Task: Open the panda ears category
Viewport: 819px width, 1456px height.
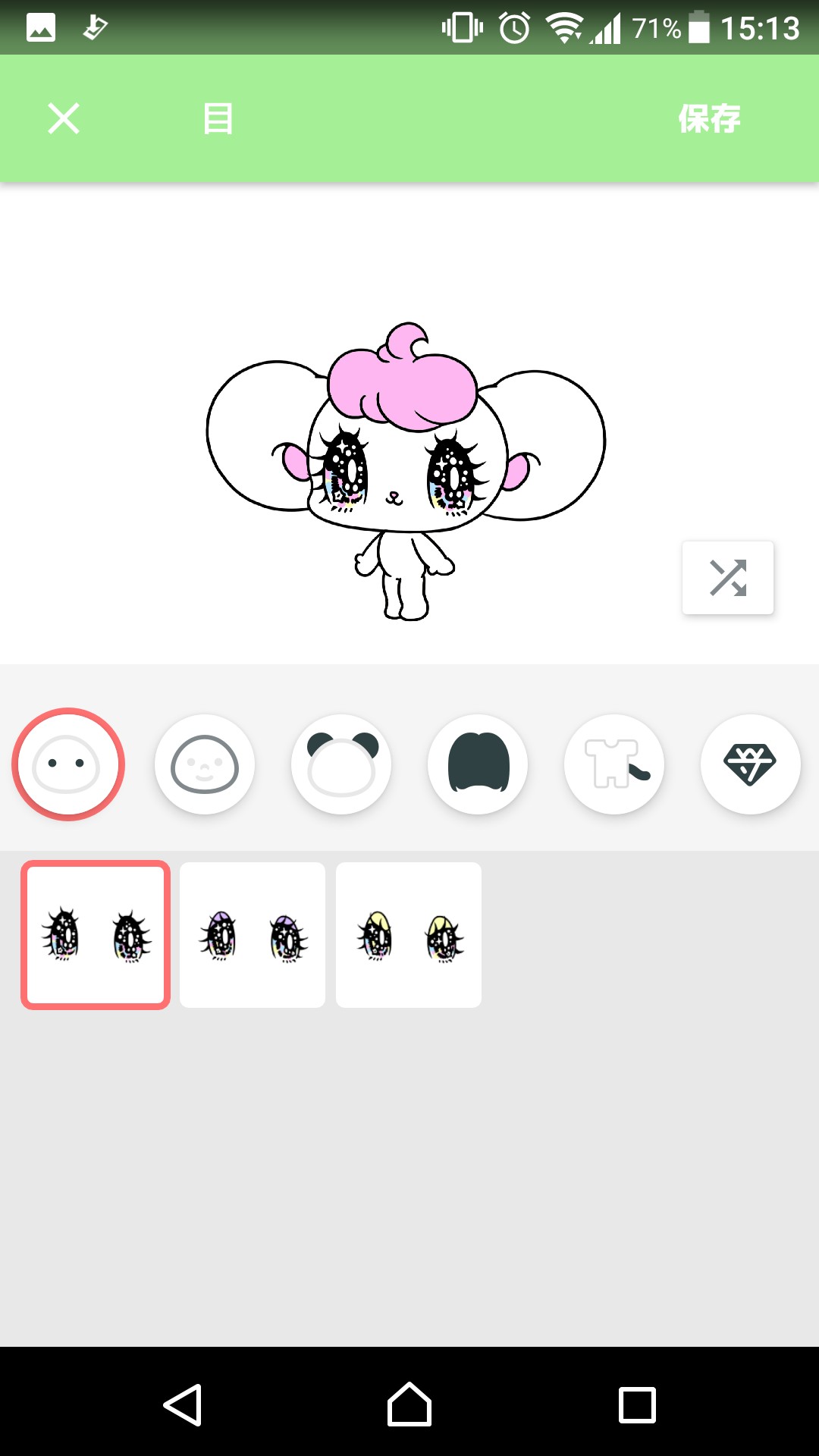Action: click(341, 764)
